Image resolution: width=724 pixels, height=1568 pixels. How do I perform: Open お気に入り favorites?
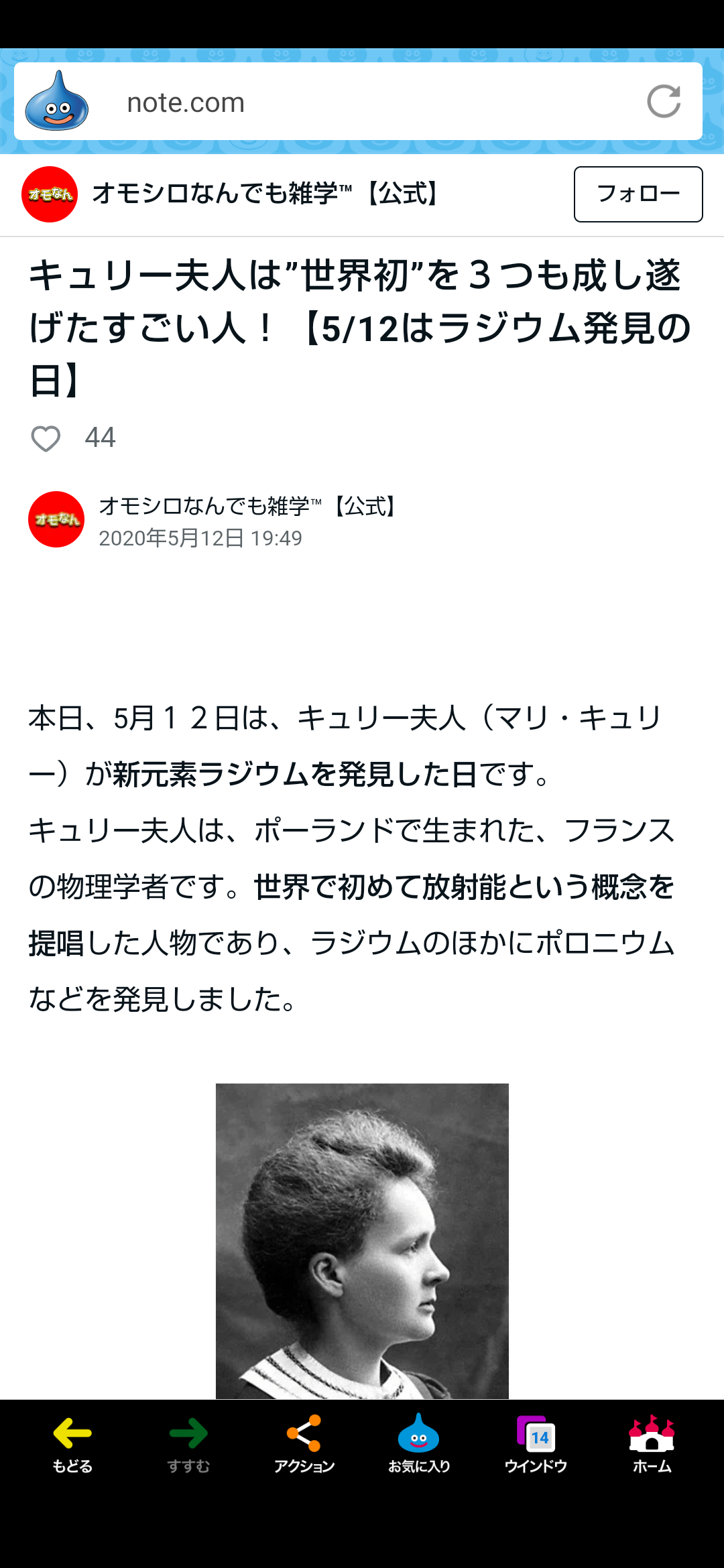point(419,1443)
